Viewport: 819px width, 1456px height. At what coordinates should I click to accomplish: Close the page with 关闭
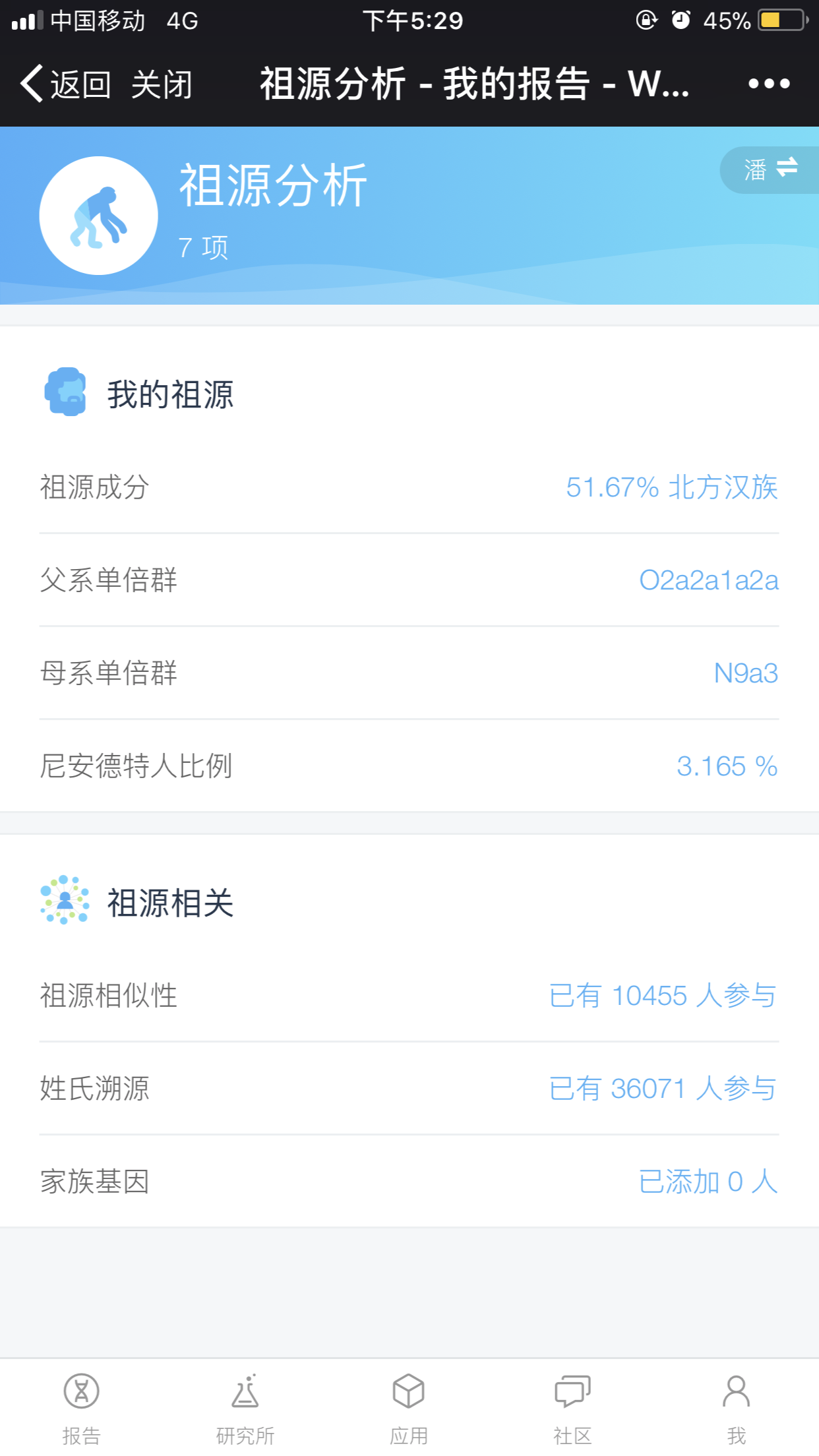coord(162,84)
